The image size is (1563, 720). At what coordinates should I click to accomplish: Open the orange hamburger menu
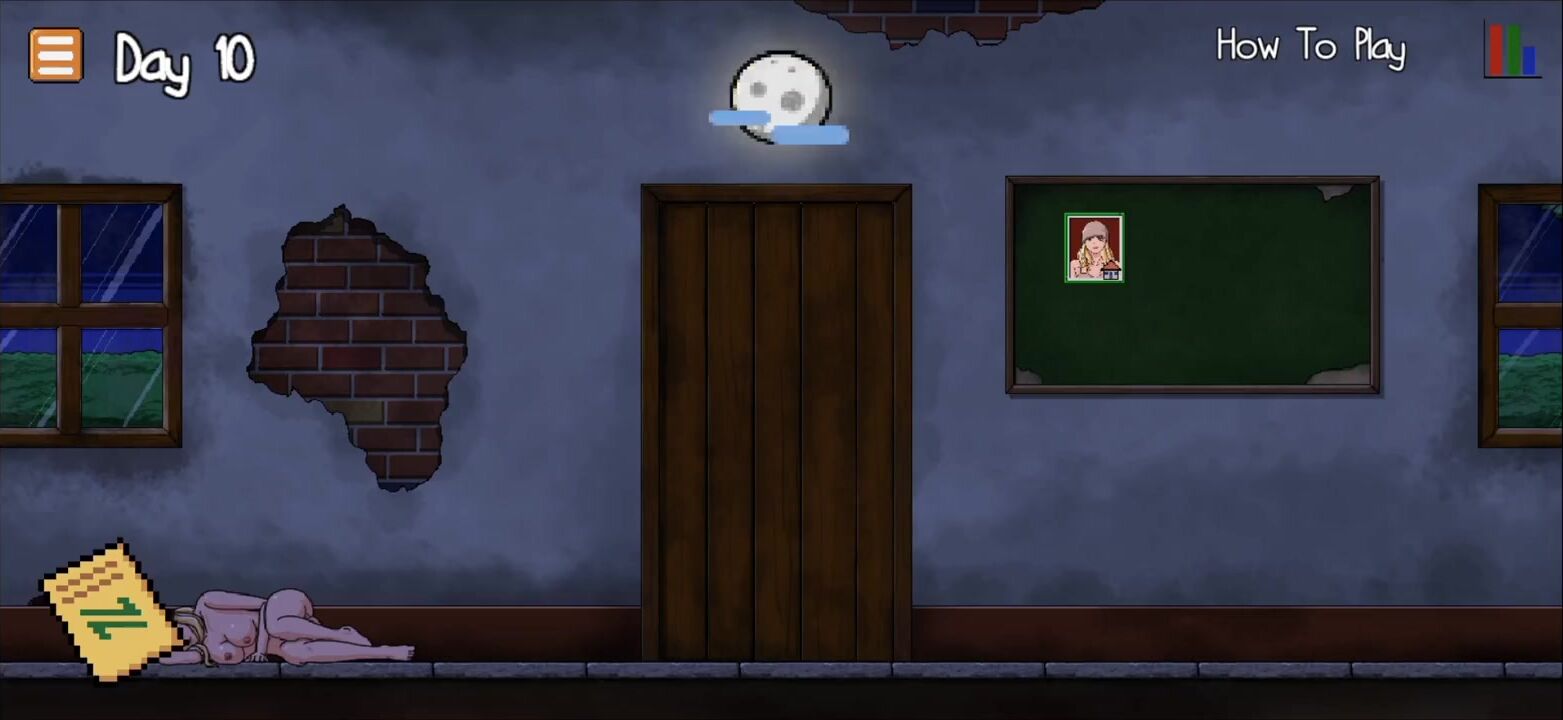(x=56, y=55)
